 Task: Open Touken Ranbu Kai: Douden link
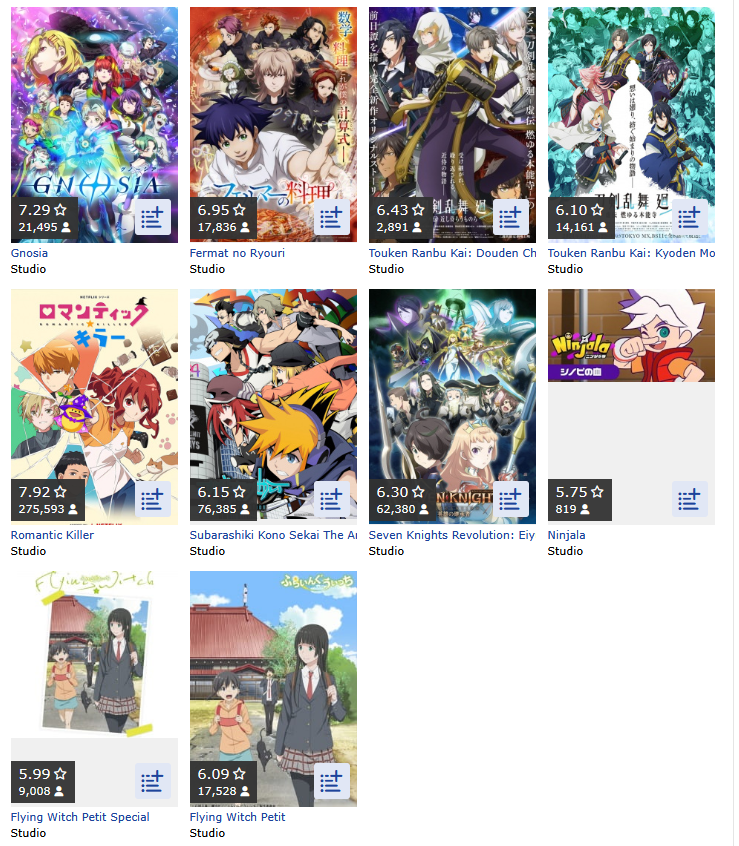click(x=453, y=253)
